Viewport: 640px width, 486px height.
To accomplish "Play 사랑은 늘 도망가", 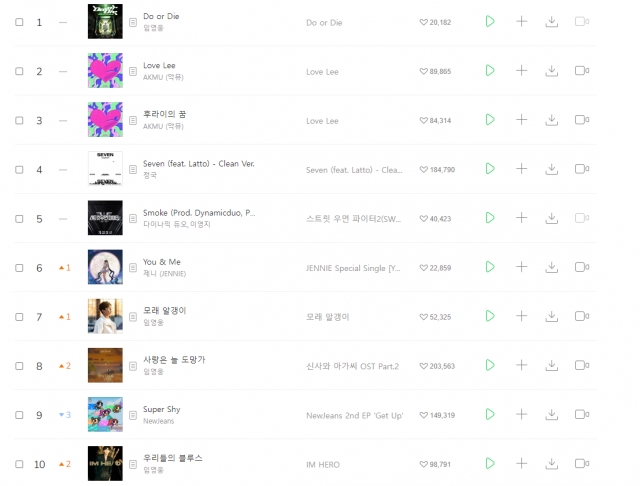I will click(490, 365).
